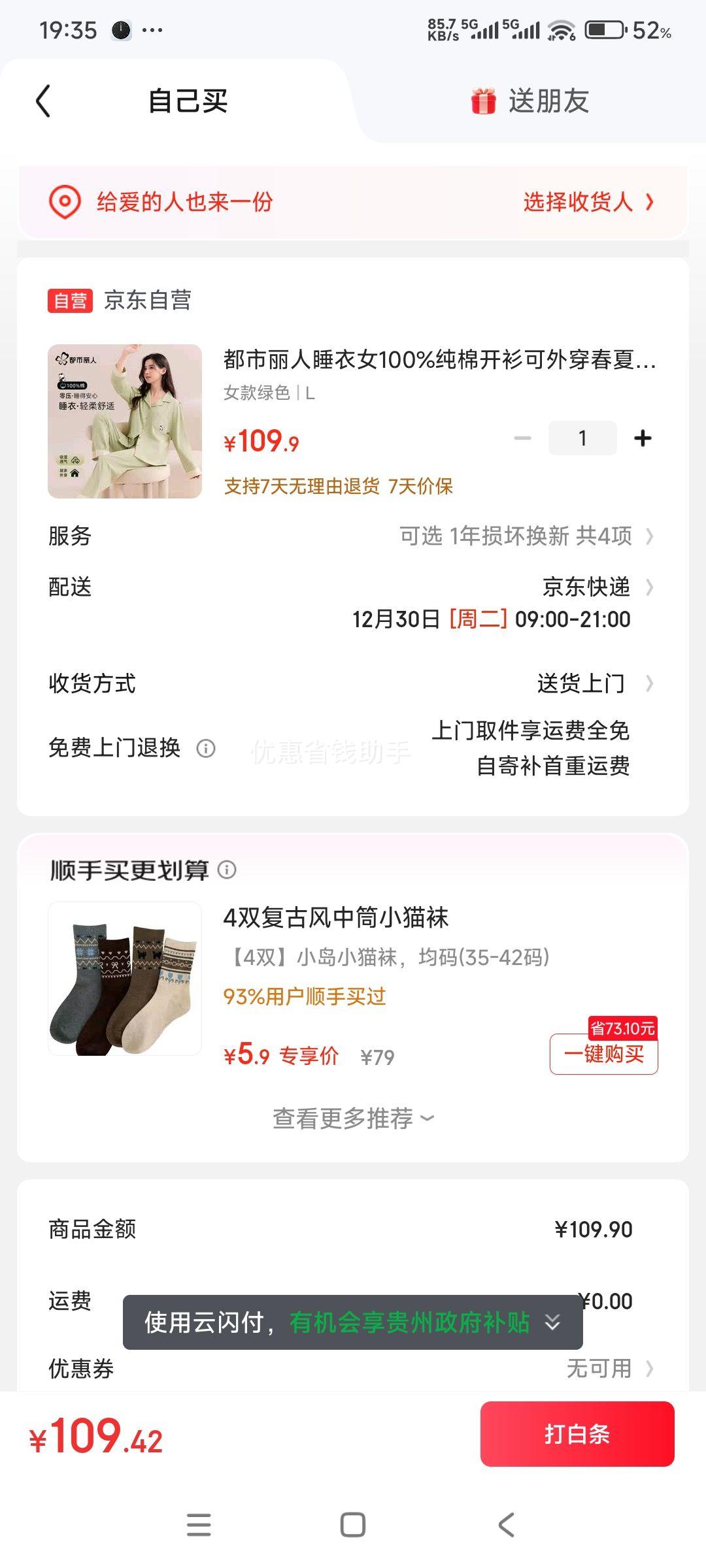Tap the system back arrow in navigation bar
Screen dimensions: 706x1568
pos(505,1526)
